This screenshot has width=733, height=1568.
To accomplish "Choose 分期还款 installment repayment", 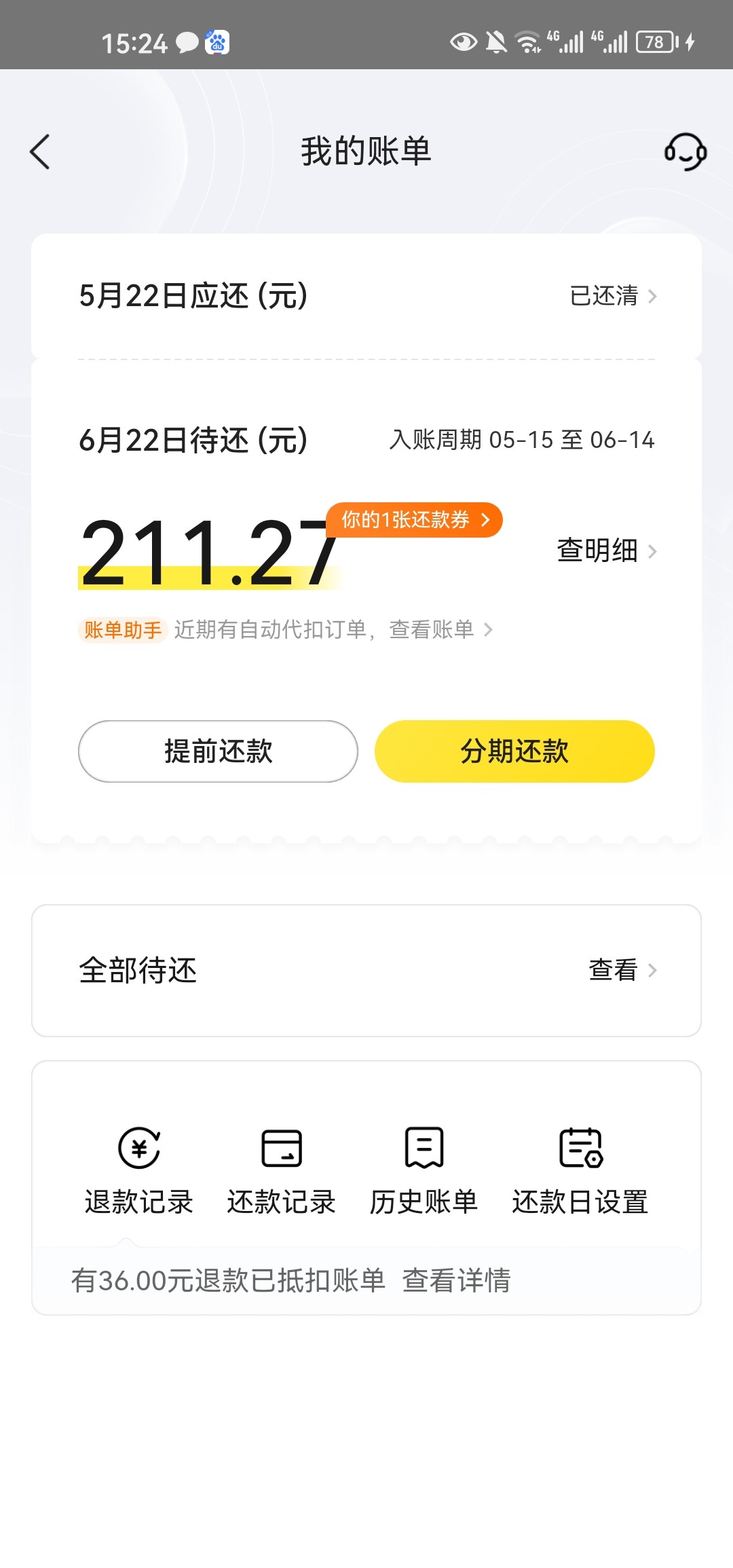I will point(514,751).
